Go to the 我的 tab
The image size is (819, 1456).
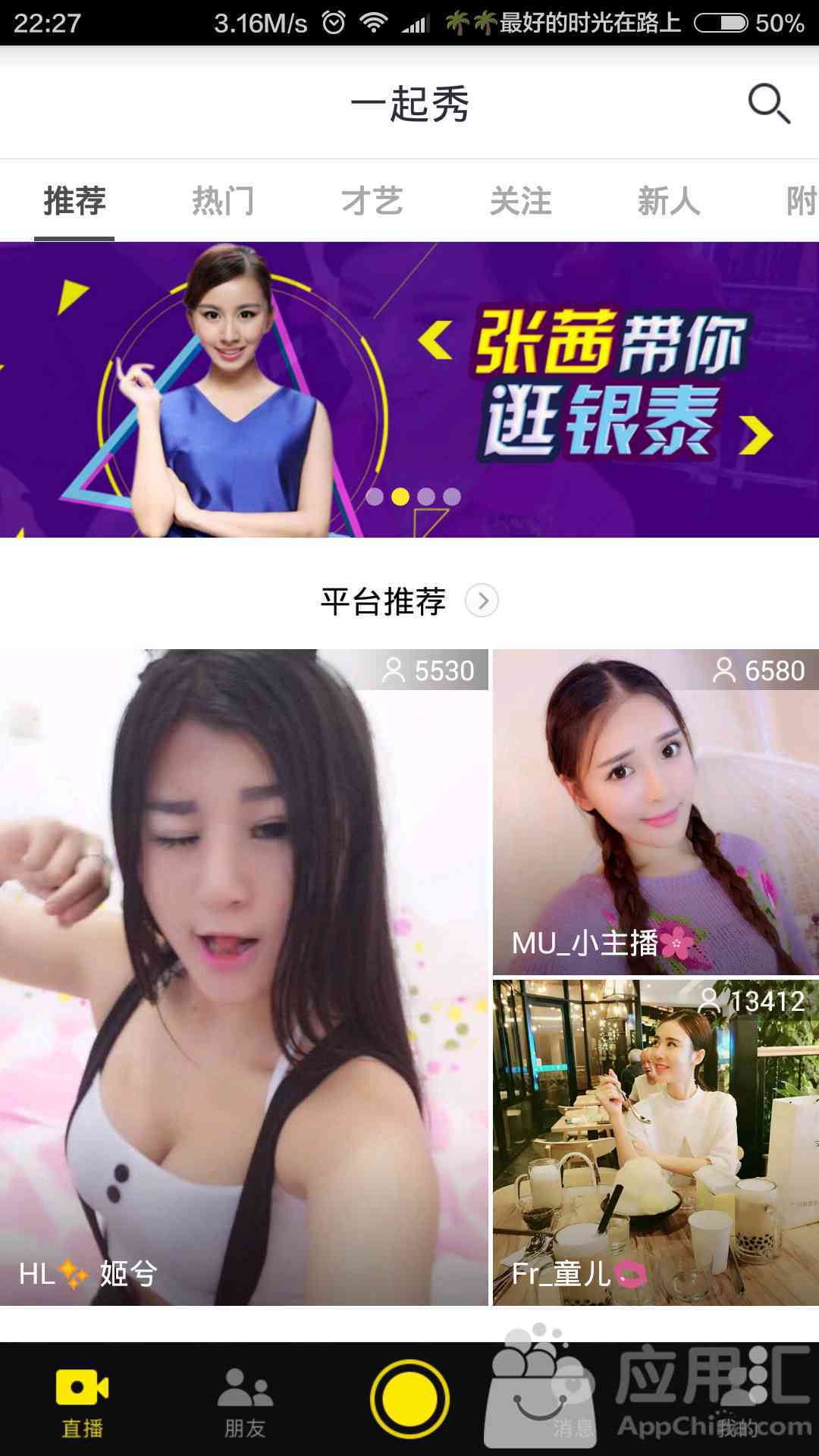coord(737,1403)
